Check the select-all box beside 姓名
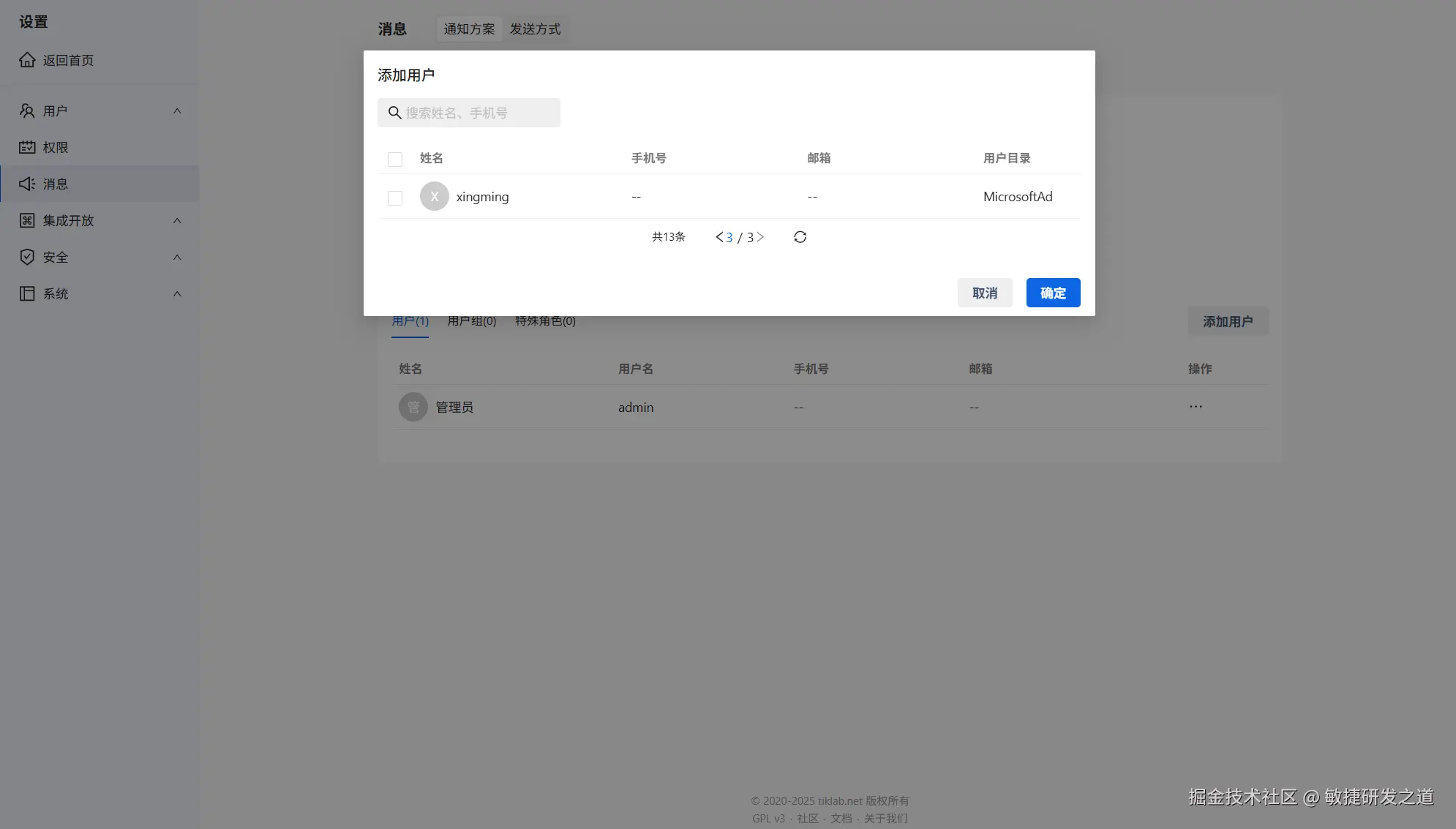The image size is (1456, 829). coord(395,159)
